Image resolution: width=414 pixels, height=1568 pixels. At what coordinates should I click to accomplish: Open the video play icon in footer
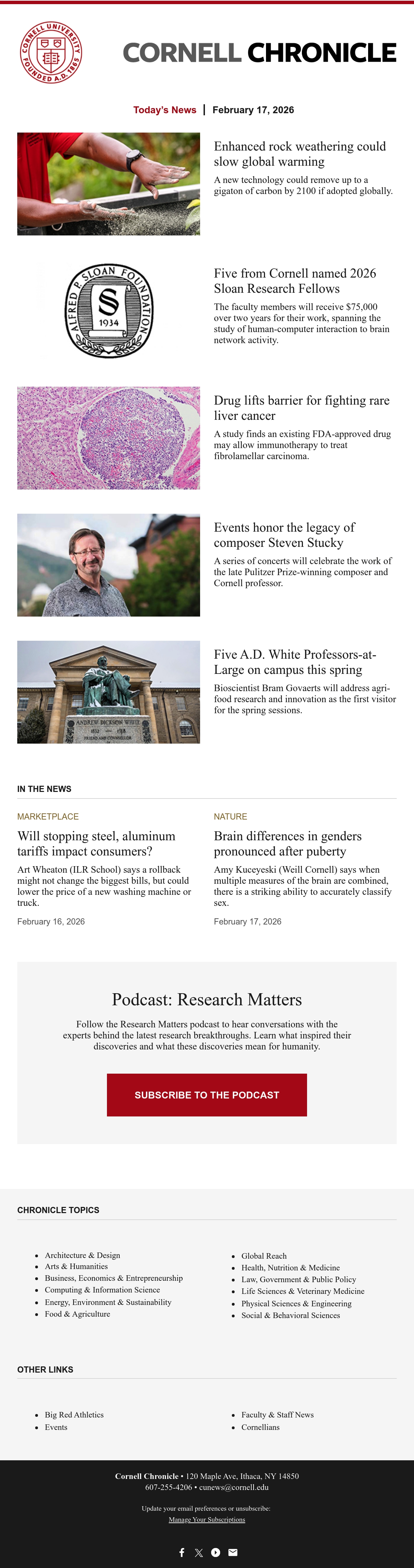pos(216,1551)
